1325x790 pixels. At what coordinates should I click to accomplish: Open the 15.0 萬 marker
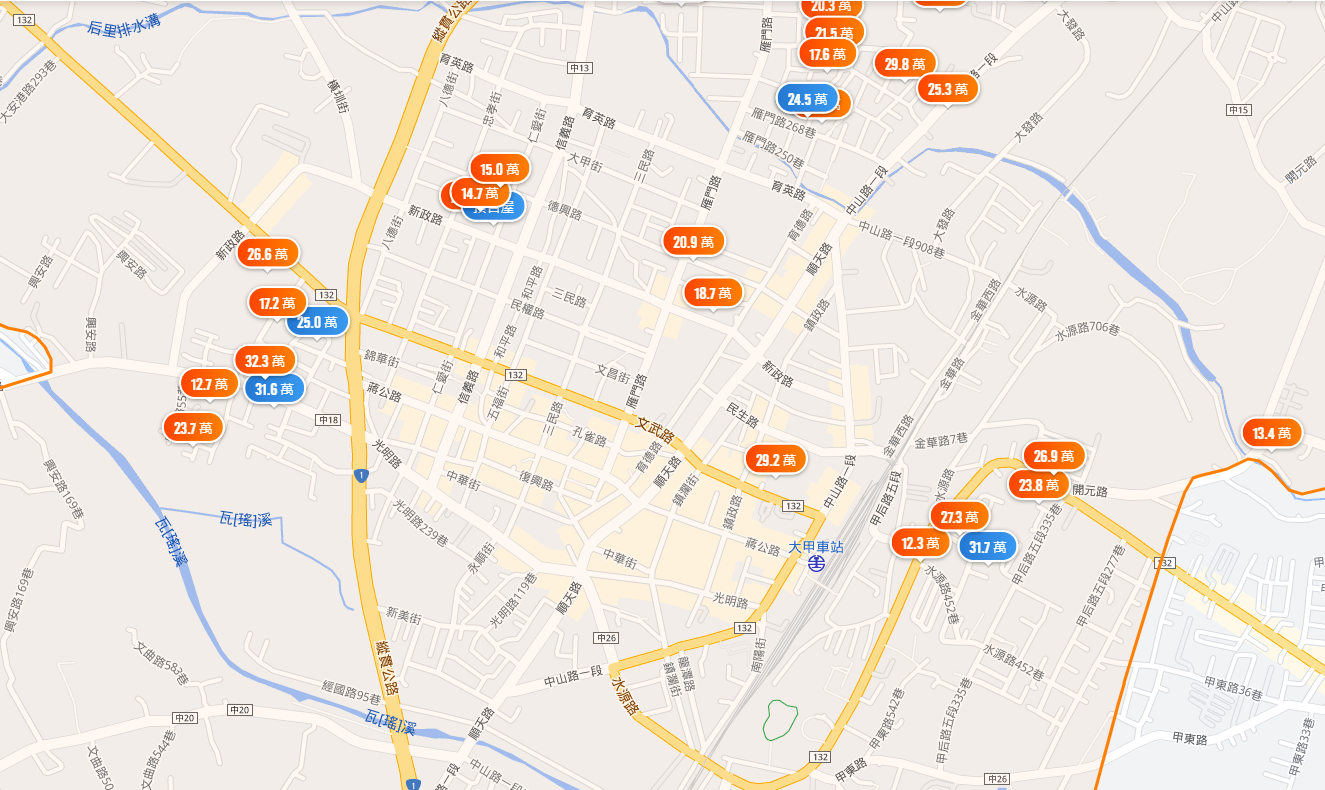point(499,169)
